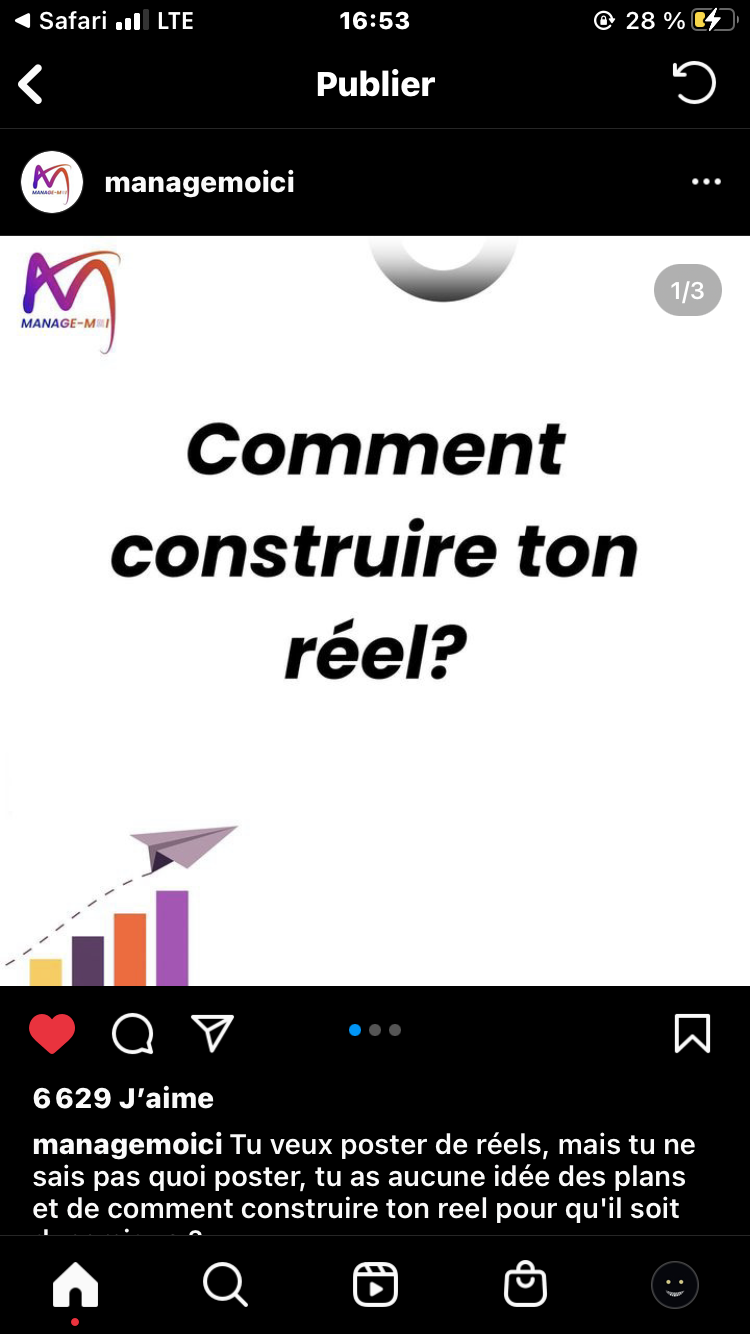Refresh the post with the reload icon
The height and width of the screenshot is (1334, 750).
(694, 83)
